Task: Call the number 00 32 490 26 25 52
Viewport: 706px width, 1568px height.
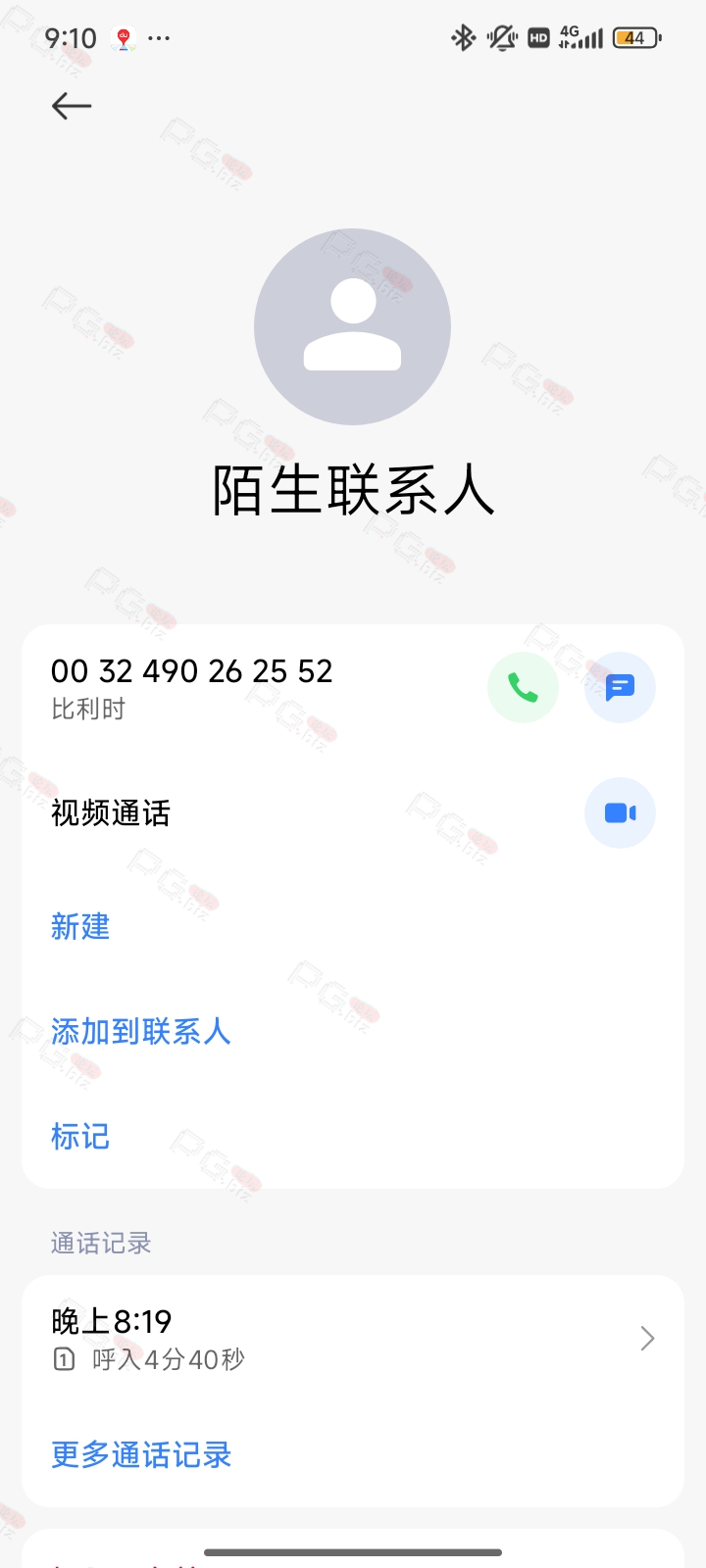Action: coord(523,688)
